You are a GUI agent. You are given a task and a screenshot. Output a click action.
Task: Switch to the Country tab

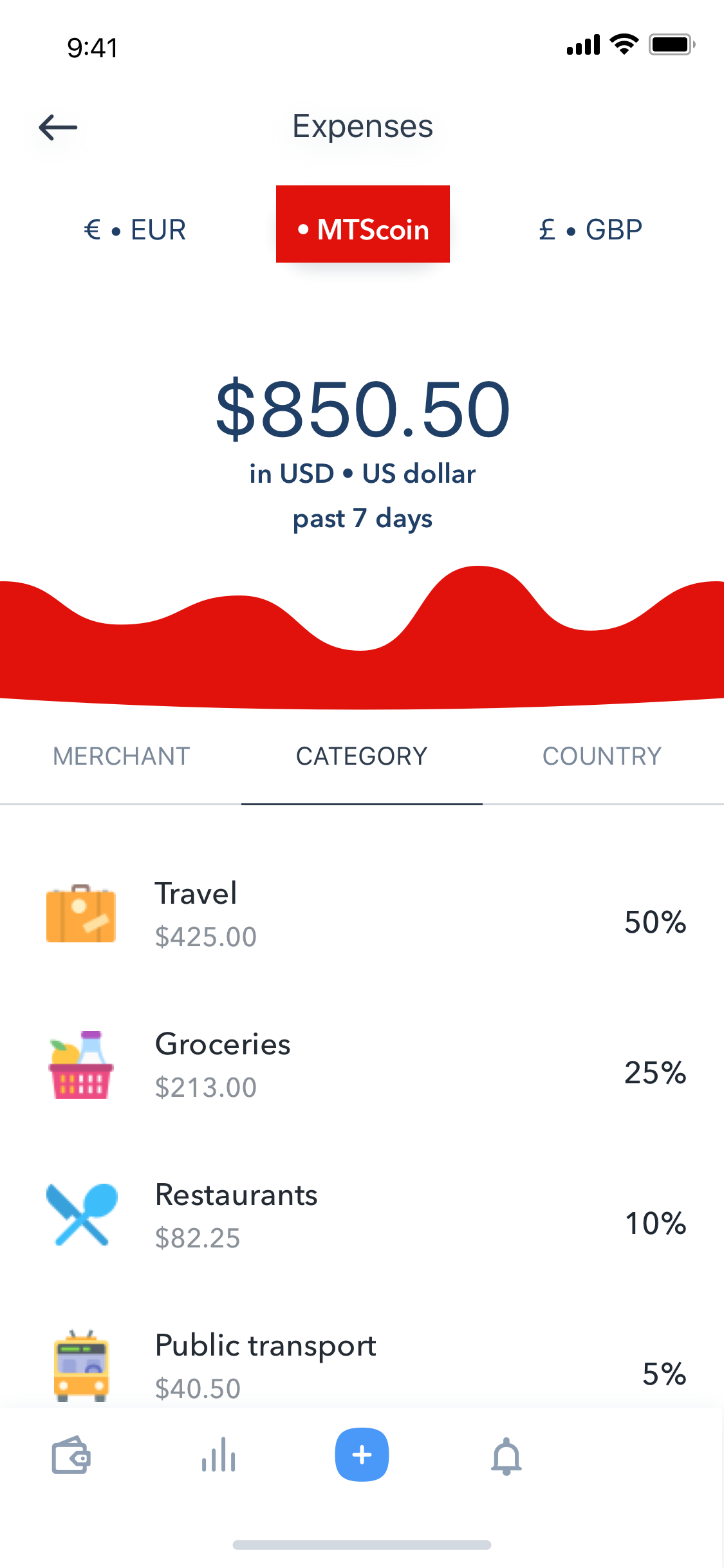pyautogui.click(x=602, y=756)
